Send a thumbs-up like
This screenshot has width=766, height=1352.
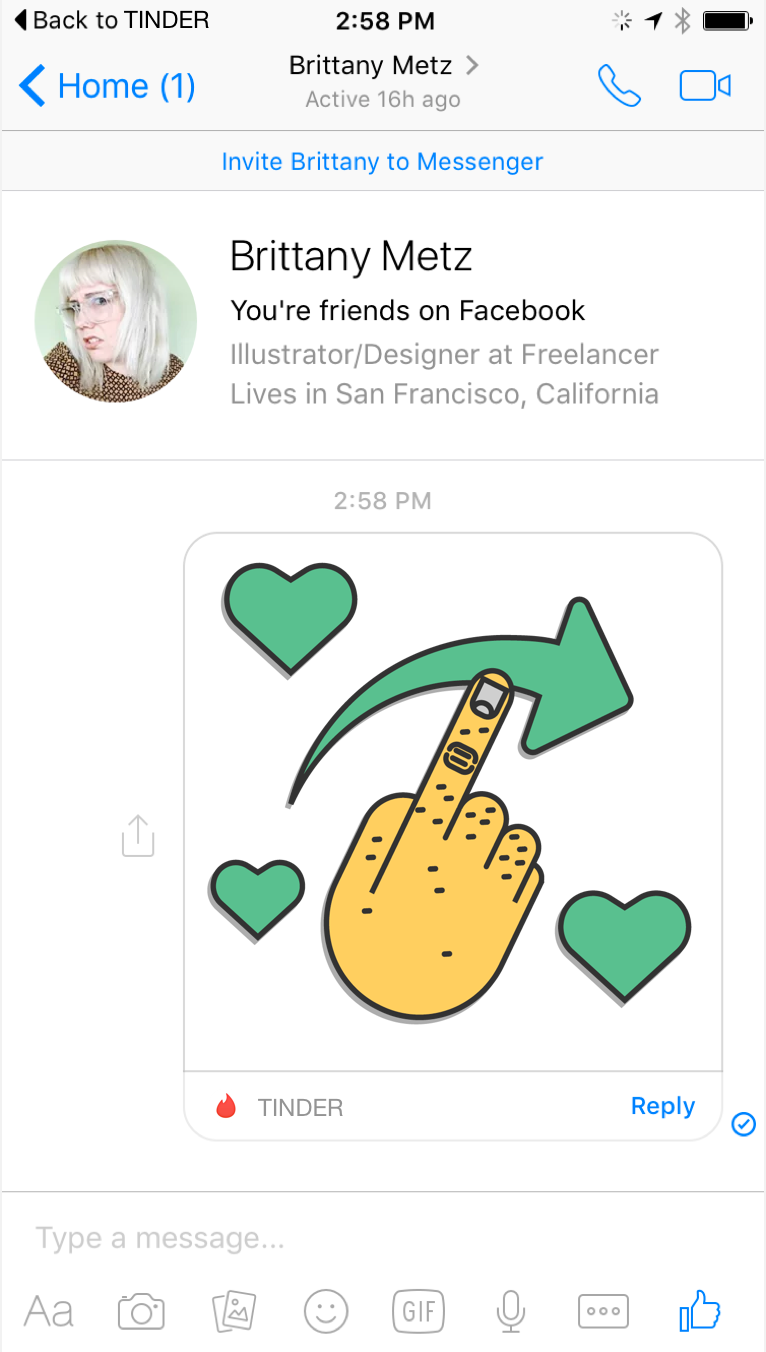(700, 1310)
